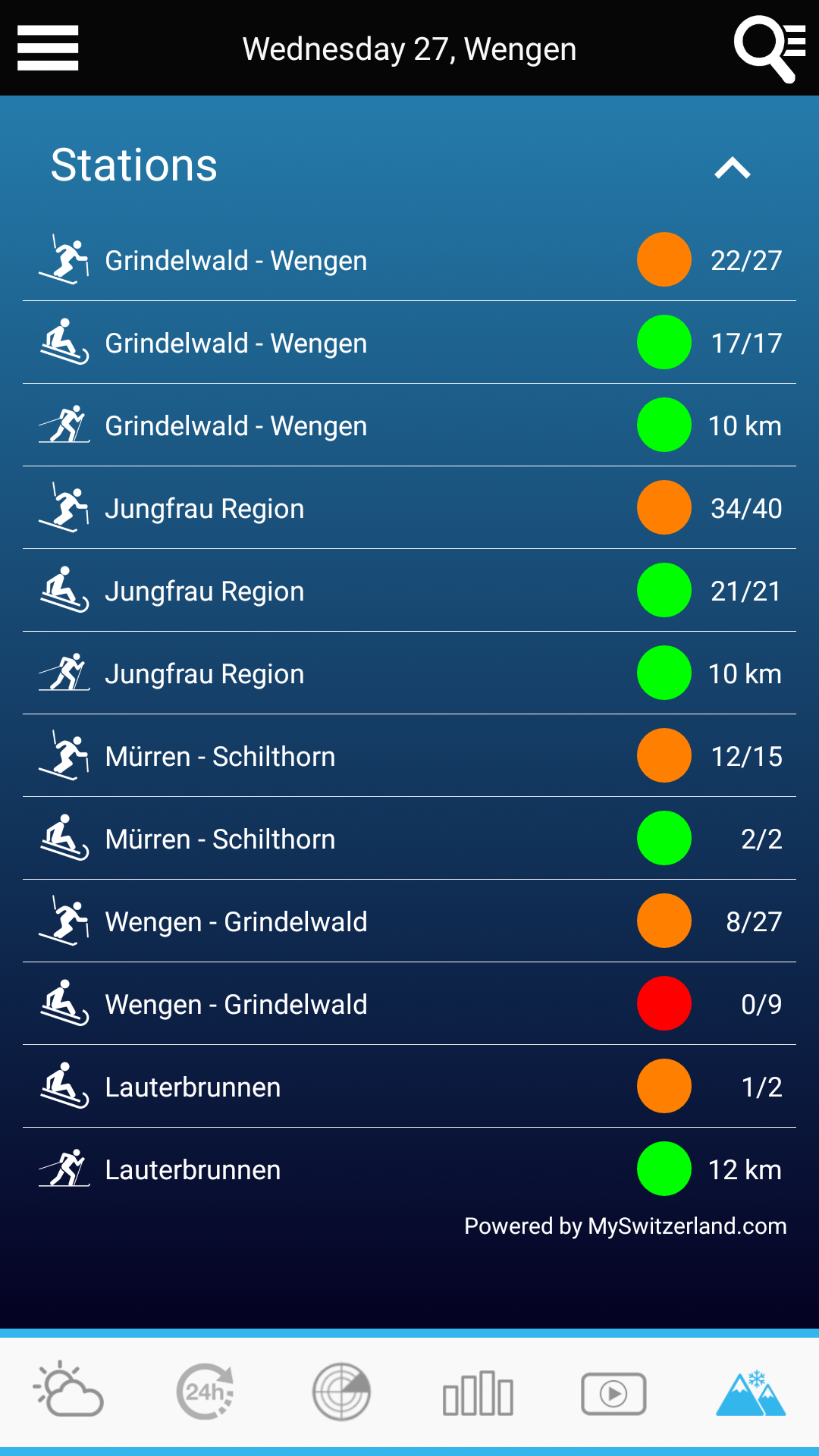Select Jungfrau Region ski slopes 34/40
The width and height of the screenshot is (819, 1456).
(409, 508)
